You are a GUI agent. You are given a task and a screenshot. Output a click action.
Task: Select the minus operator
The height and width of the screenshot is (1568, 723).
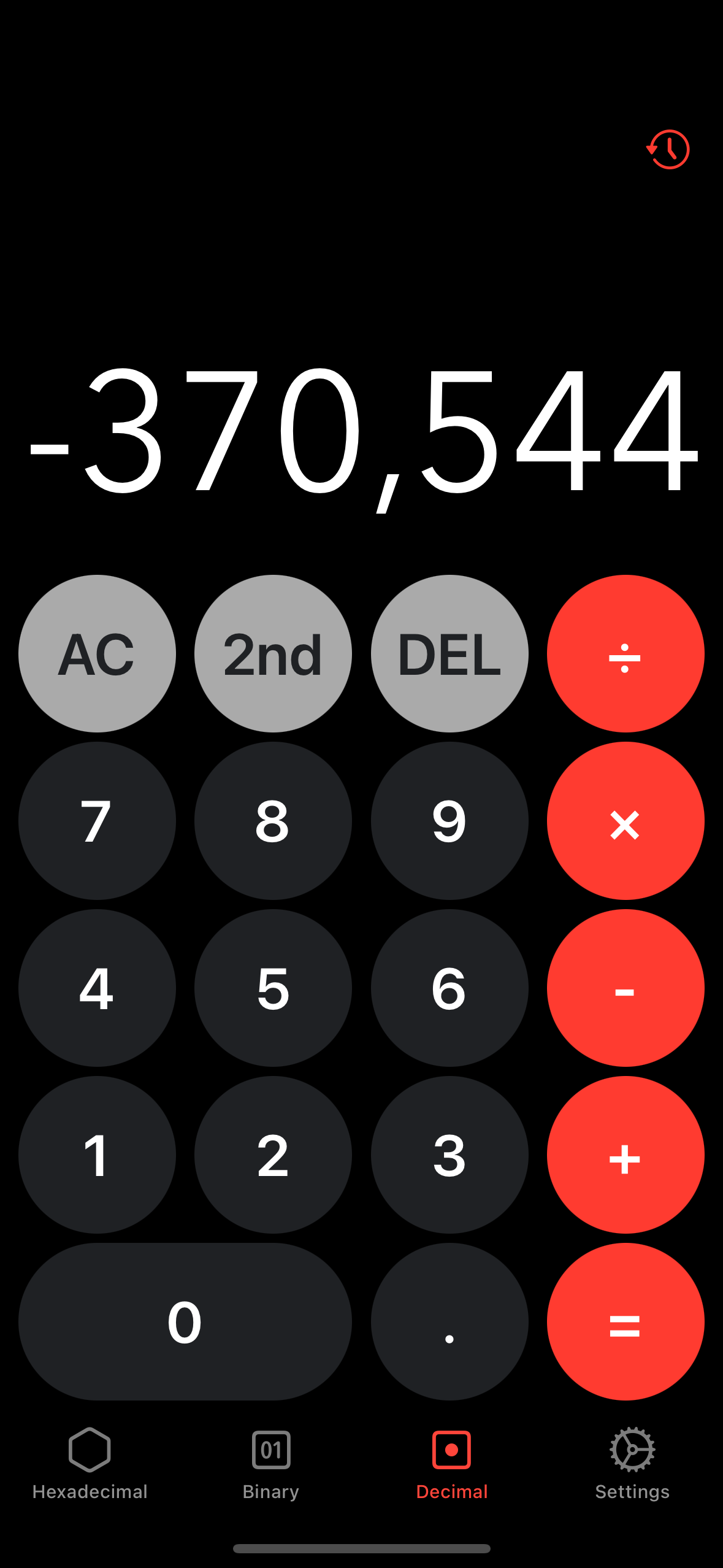[x=625, y=988]
